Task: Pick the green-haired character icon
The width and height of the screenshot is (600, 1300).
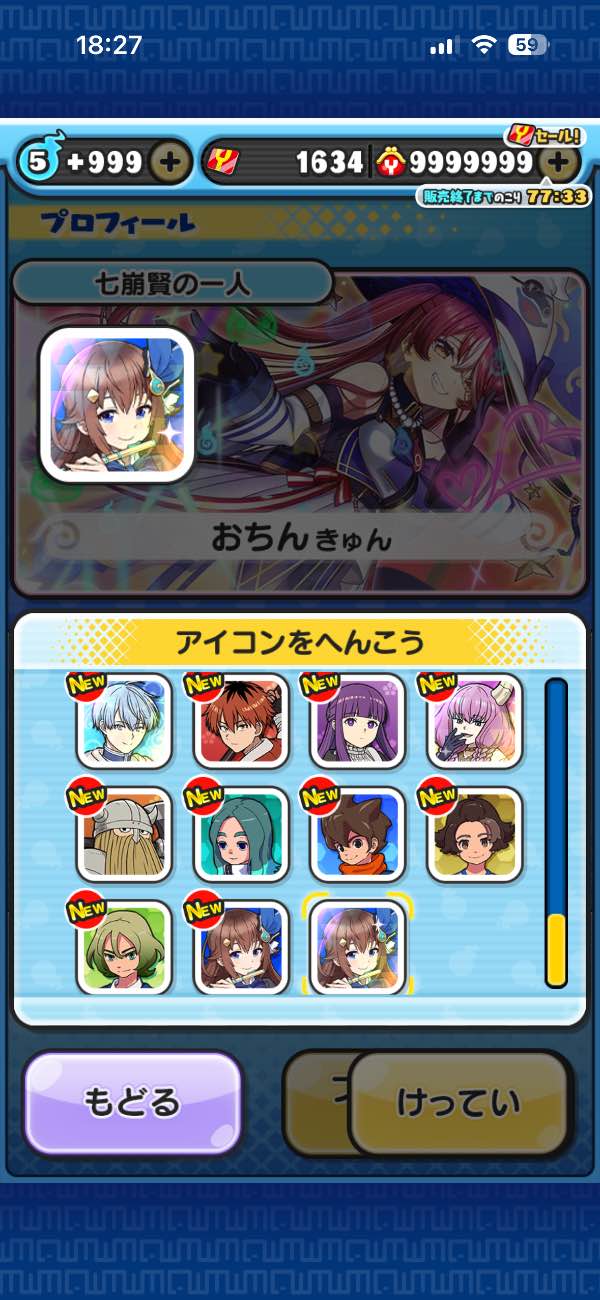Action: pos(124,946)
